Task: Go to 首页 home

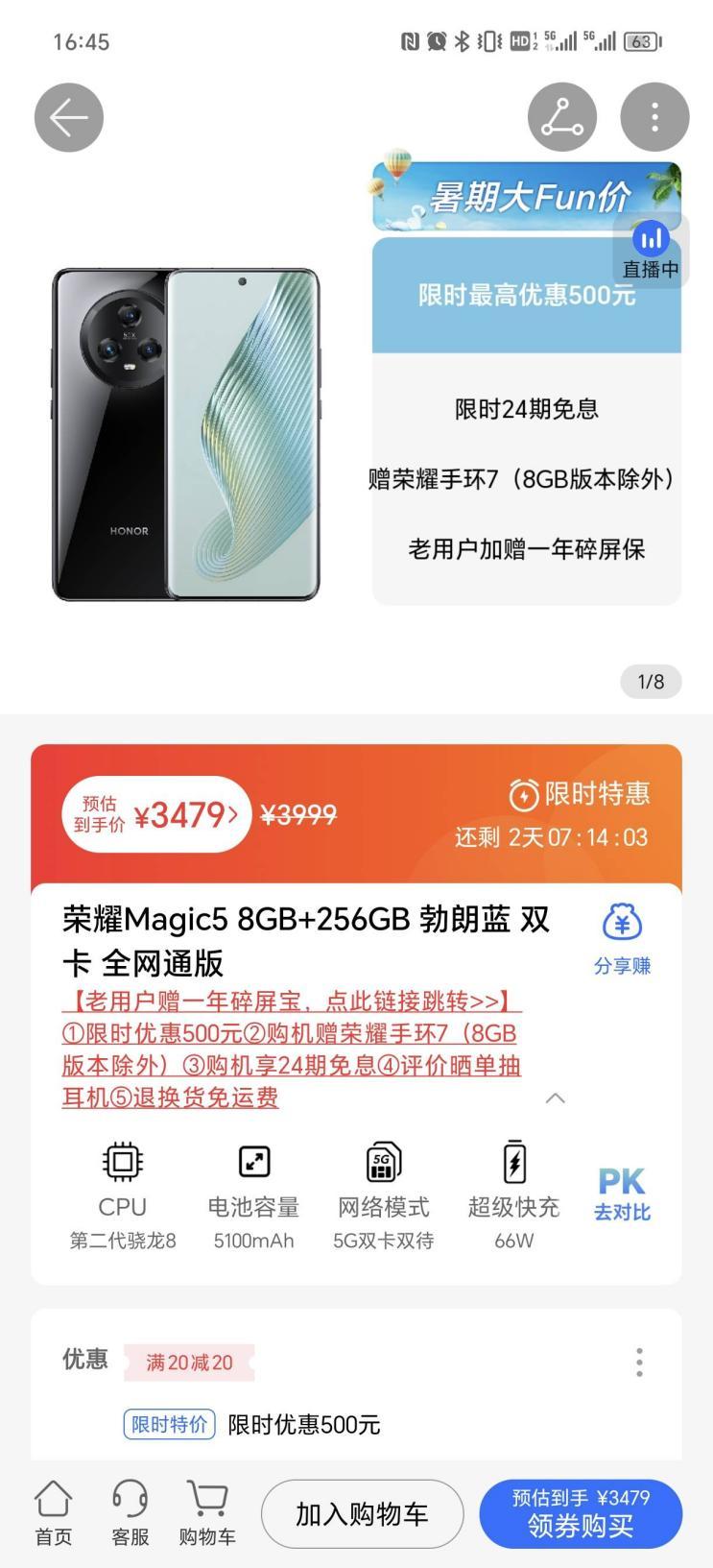Action: pyautogui.click(x=54, y=1513)
